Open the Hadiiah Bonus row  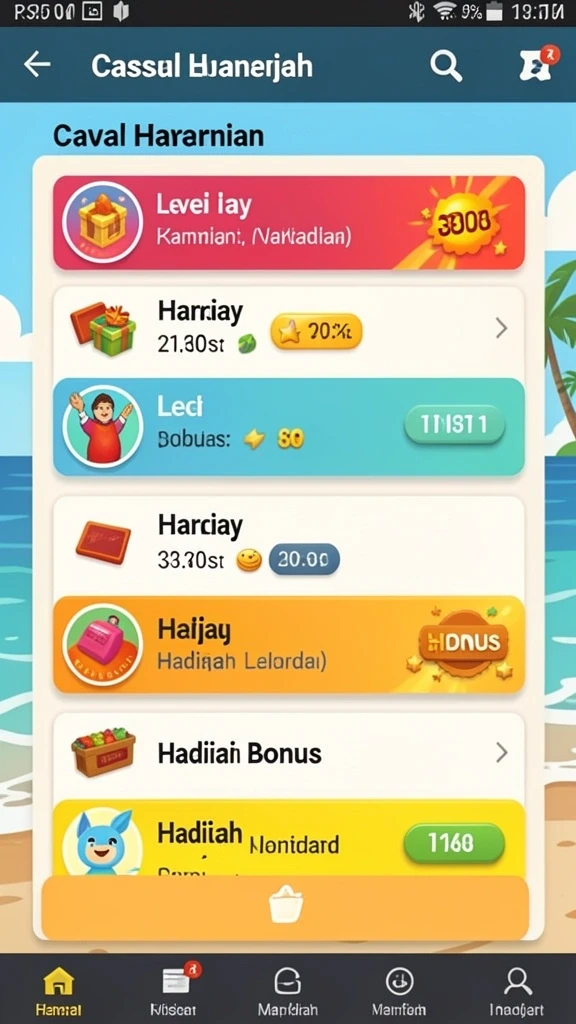(x=289, y=754)
